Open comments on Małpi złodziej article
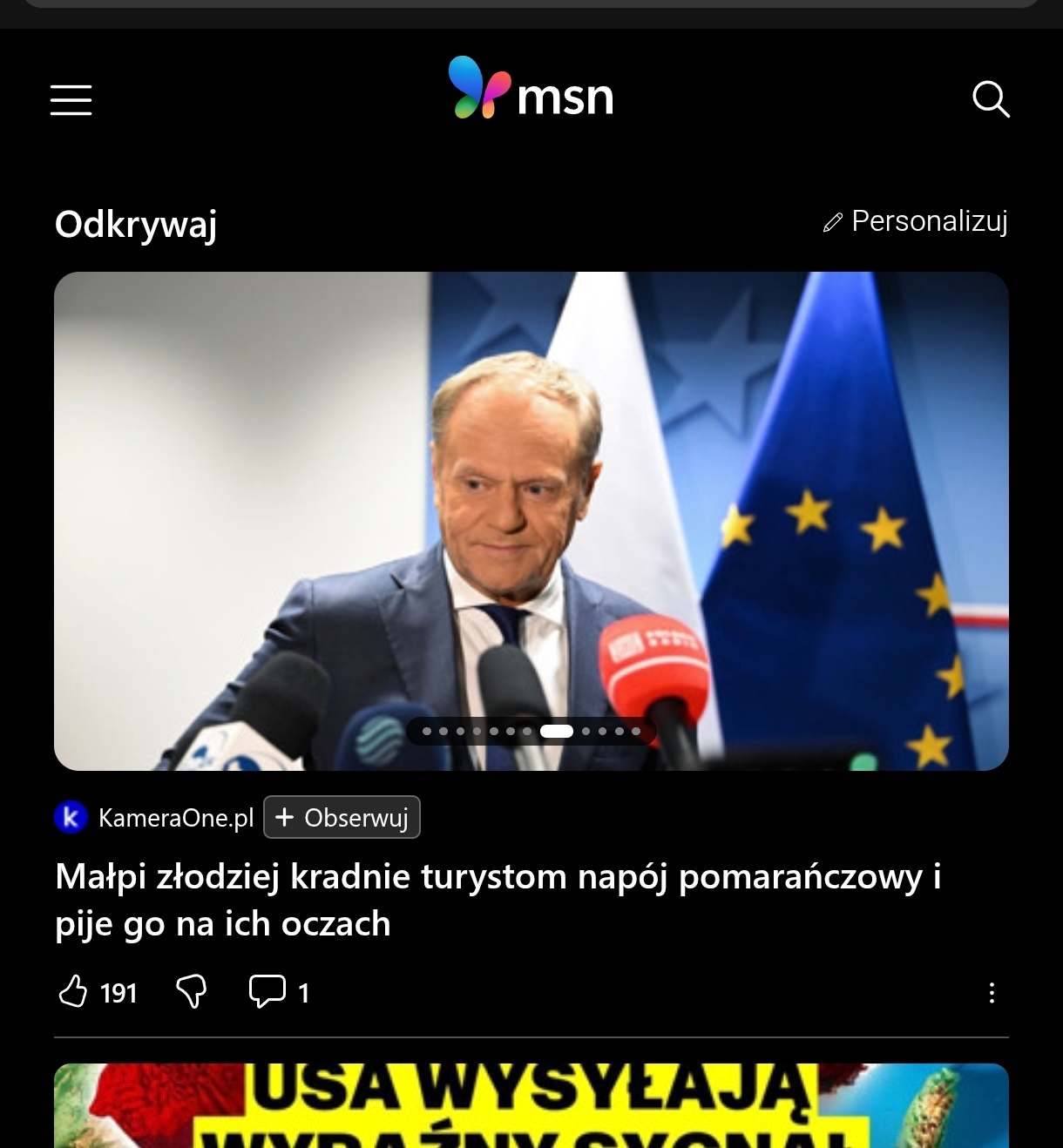 (x=267, y=992)
